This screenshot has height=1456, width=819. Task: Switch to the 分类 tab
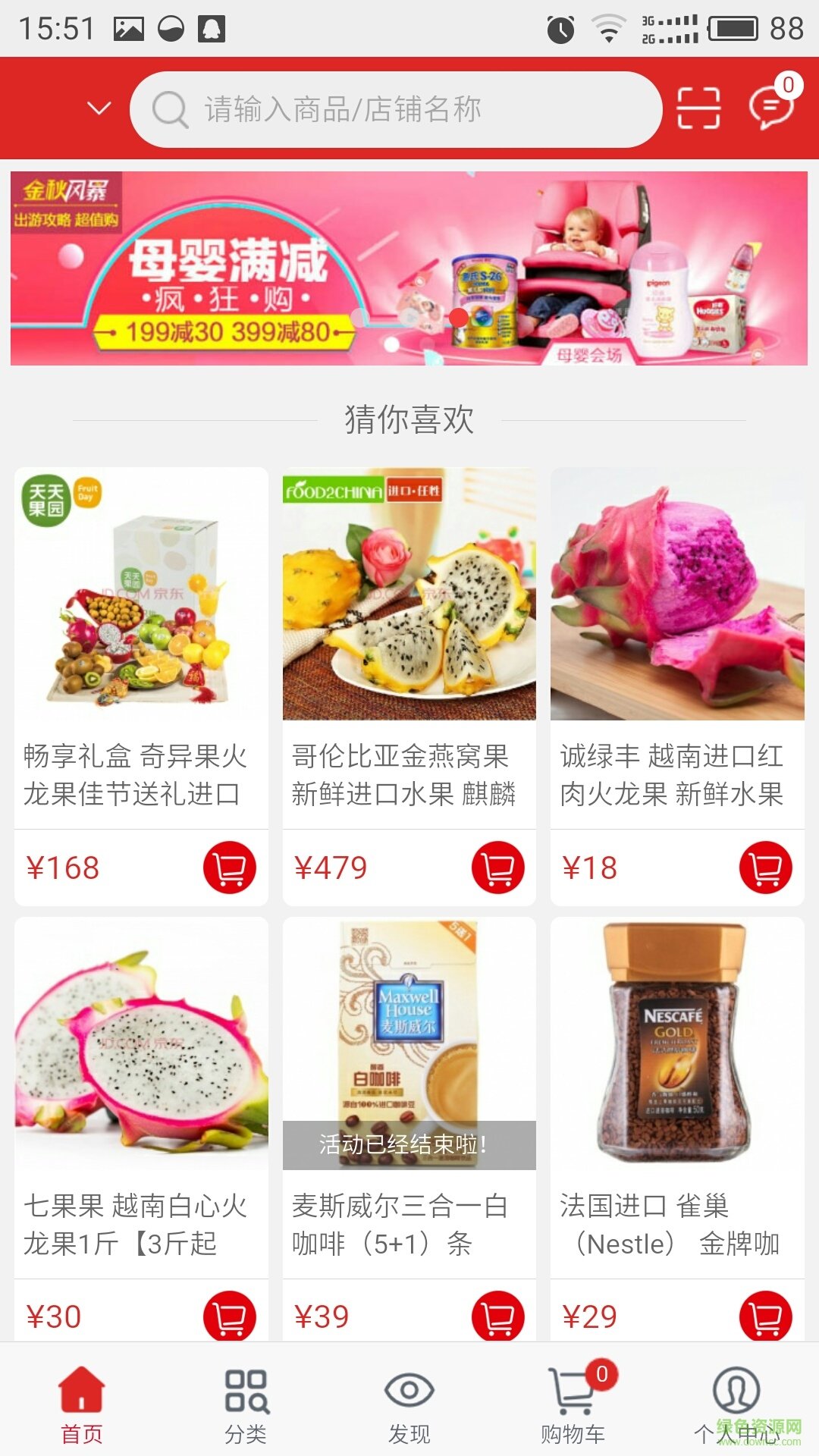246,1406
